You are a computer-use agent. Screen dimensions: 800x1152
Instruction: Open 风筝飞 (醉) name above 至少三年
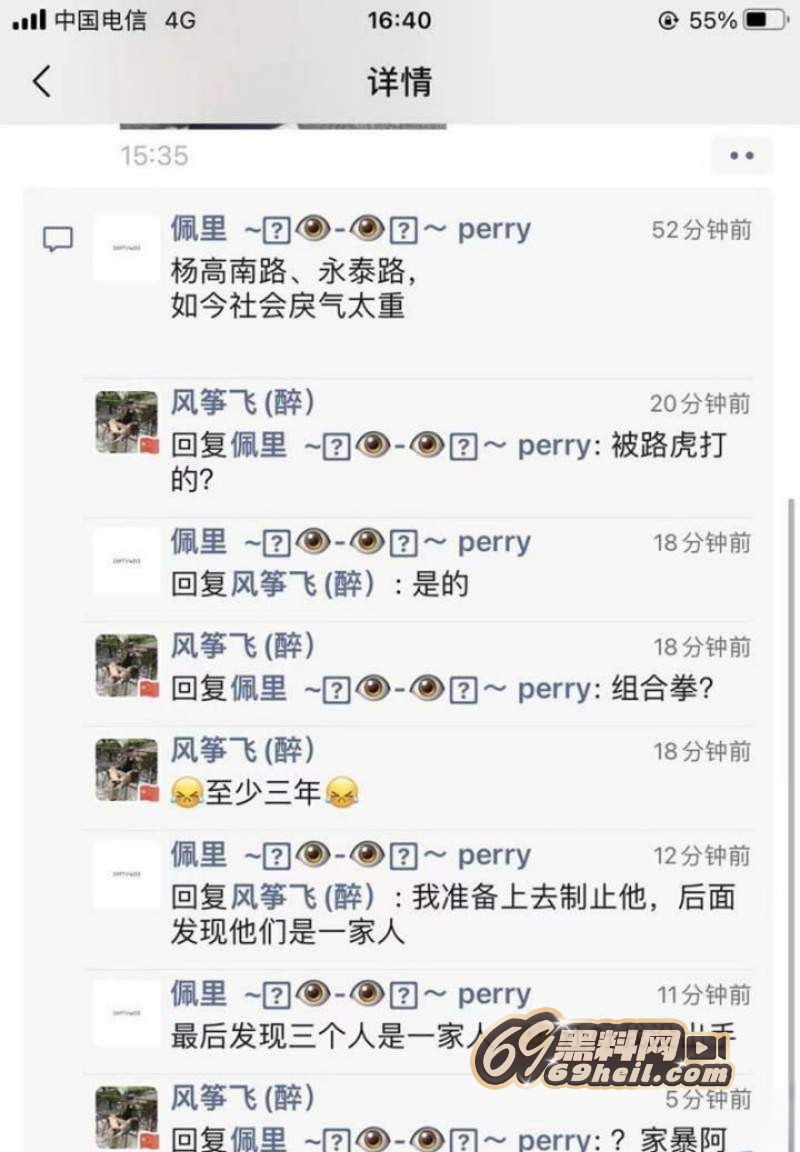[243, 750]
